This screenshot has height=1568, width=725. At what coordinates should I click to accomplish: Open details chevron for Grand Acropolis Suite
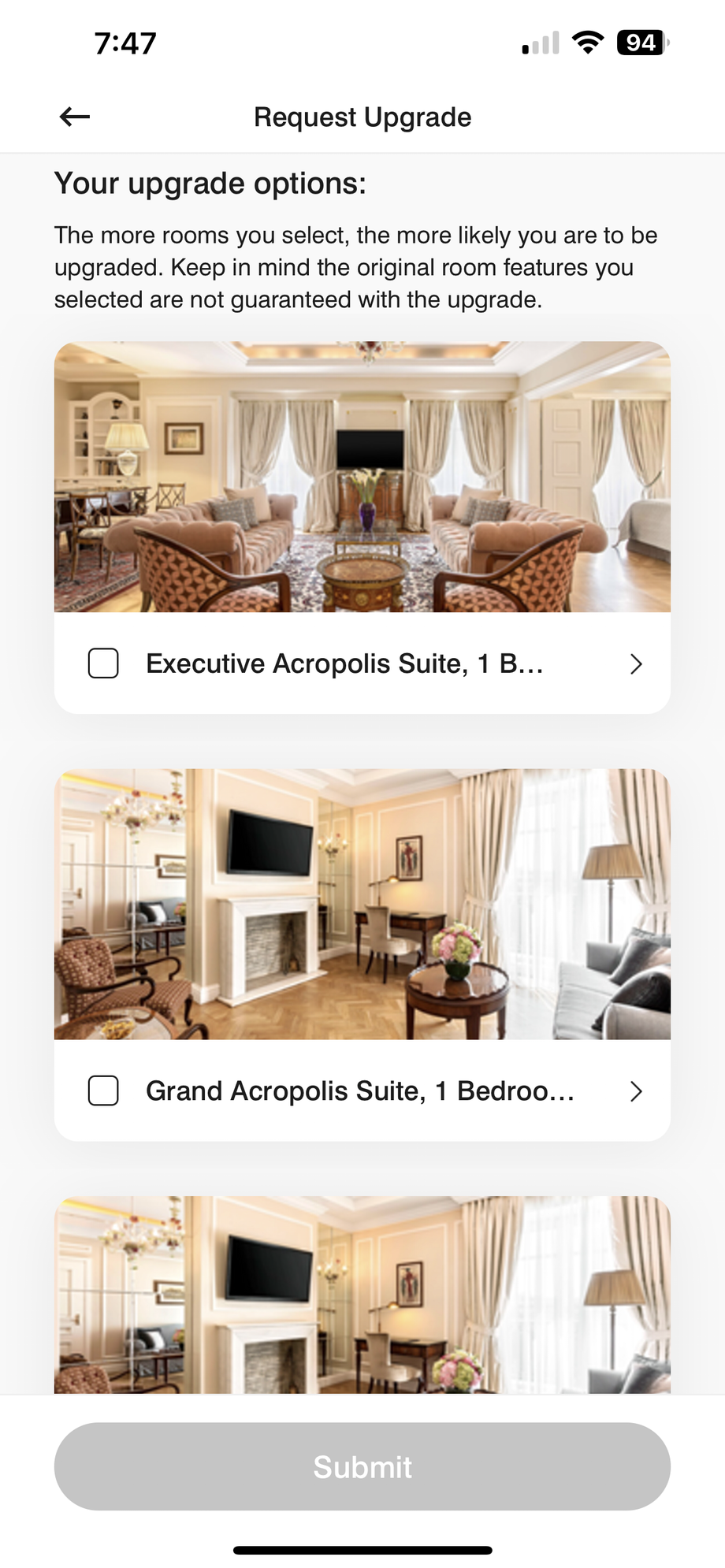pyautogui.click(x=636, y=1091)
